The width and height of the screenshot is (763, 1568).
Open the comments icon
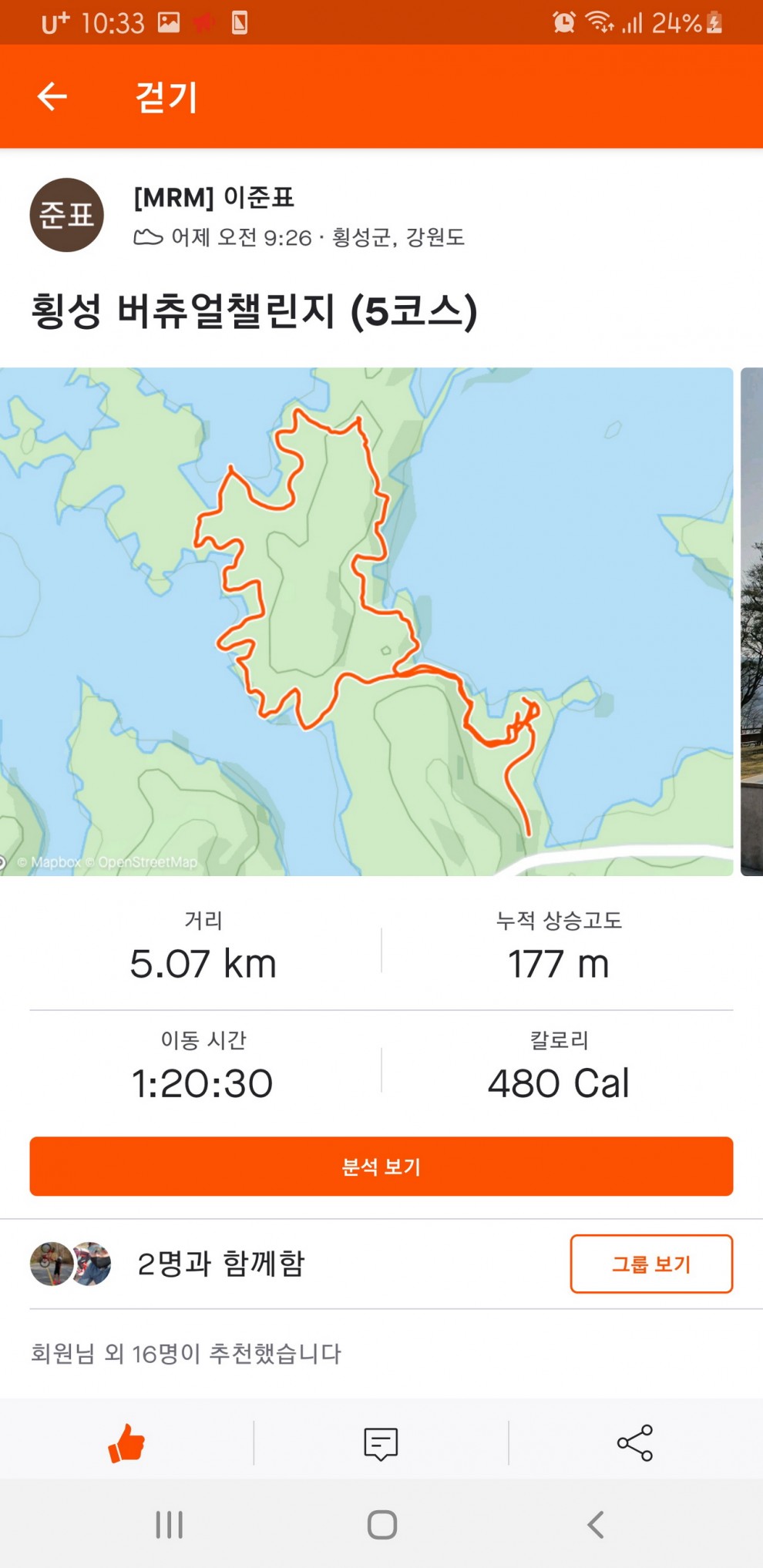pos(381,1443)
